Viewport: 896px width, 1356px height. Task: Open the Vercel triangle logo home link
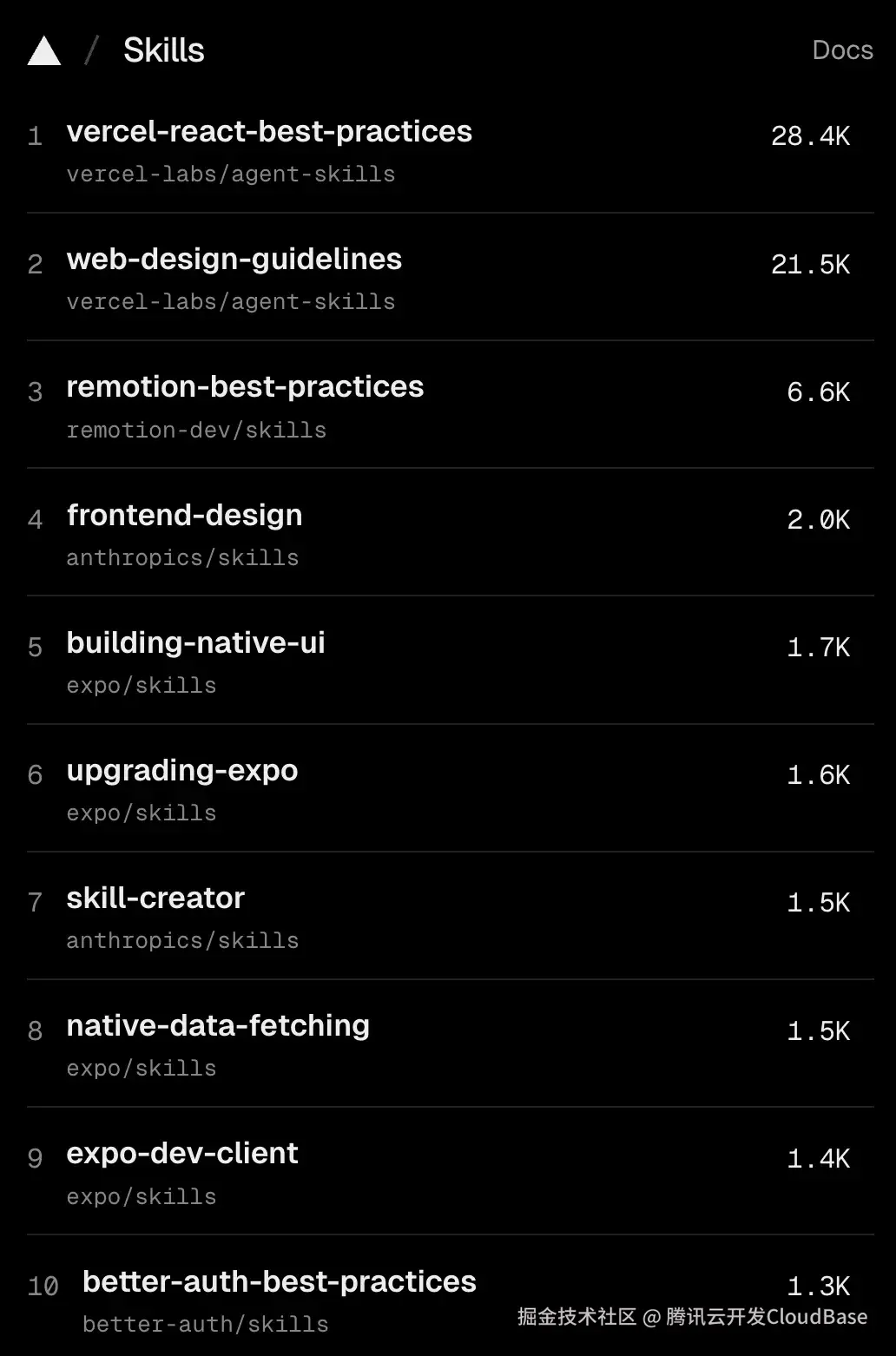(x=43, y=51)
